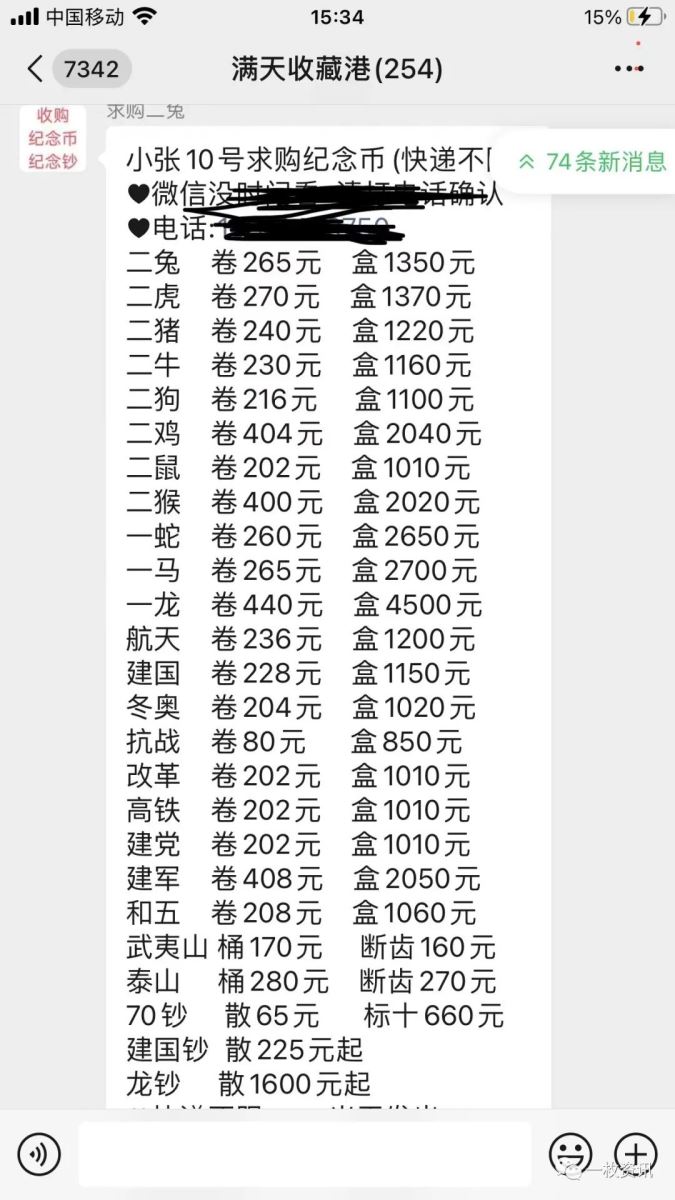Image resolution: width=675 pixels, height=1200 pixels.
Task: Switch to voice message input
Action: [39, 1155]
